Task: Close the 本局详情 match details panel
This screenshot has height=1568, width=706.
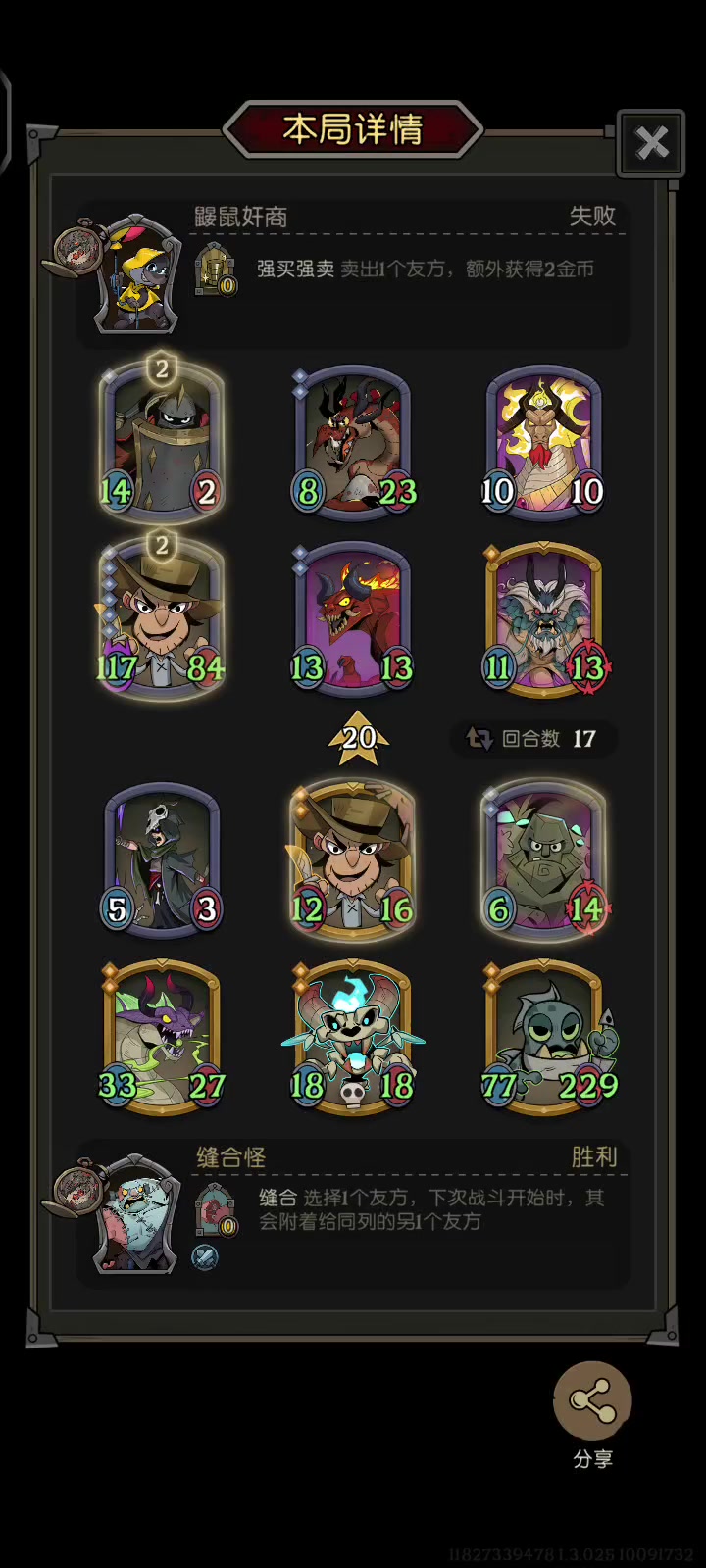Action: pos(651,143)
